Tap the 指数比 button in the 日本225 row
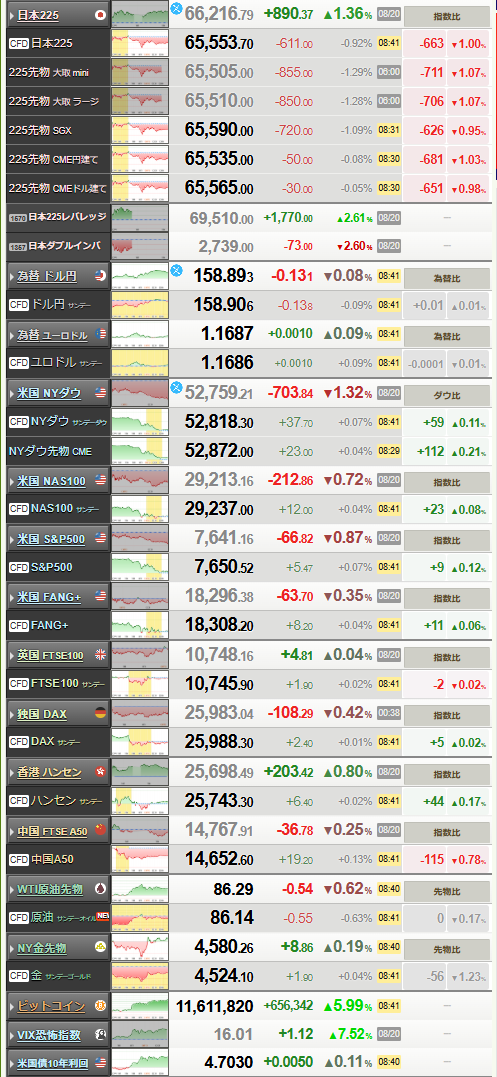 point(447,16)
